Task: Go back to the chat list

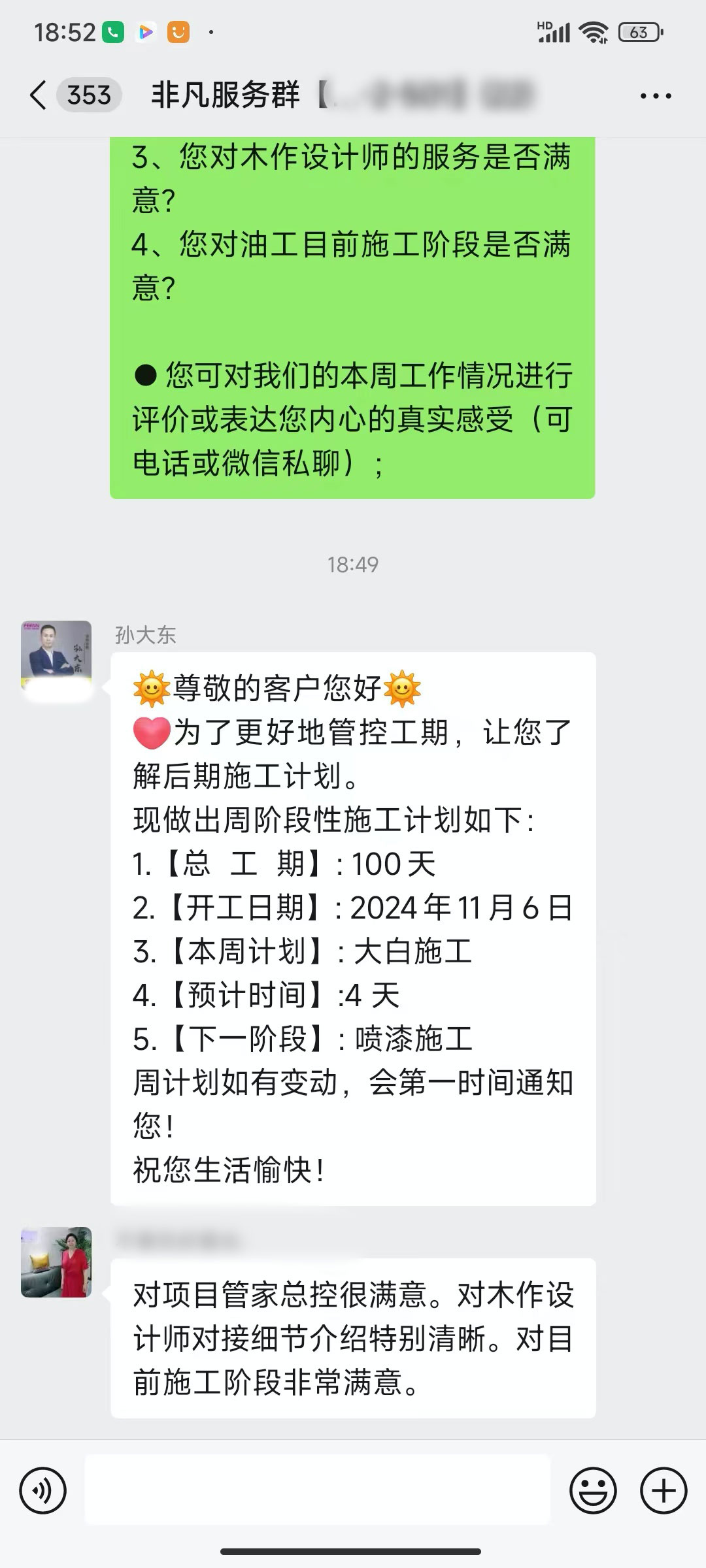Action: pos(39,95)
